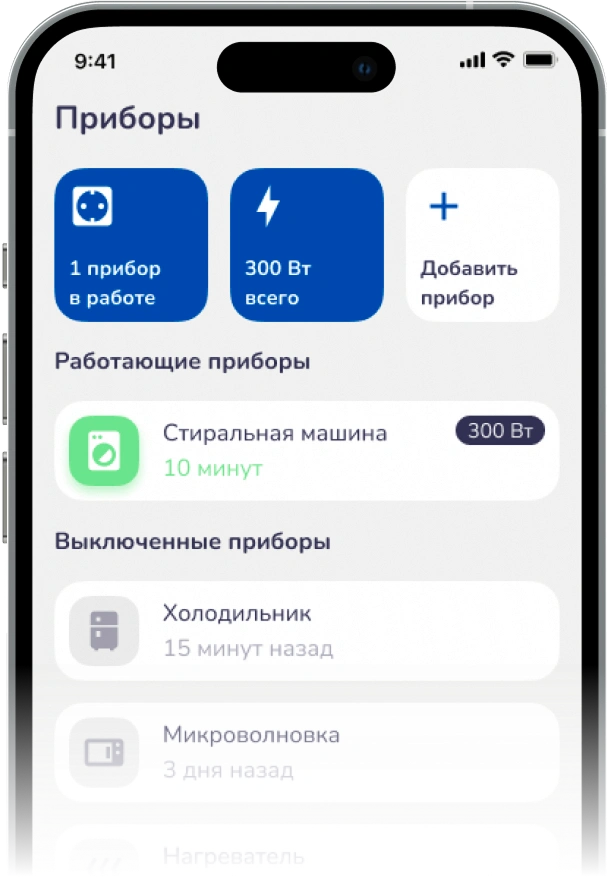
Task: Open the Холодильник device row
Action: 306,631
